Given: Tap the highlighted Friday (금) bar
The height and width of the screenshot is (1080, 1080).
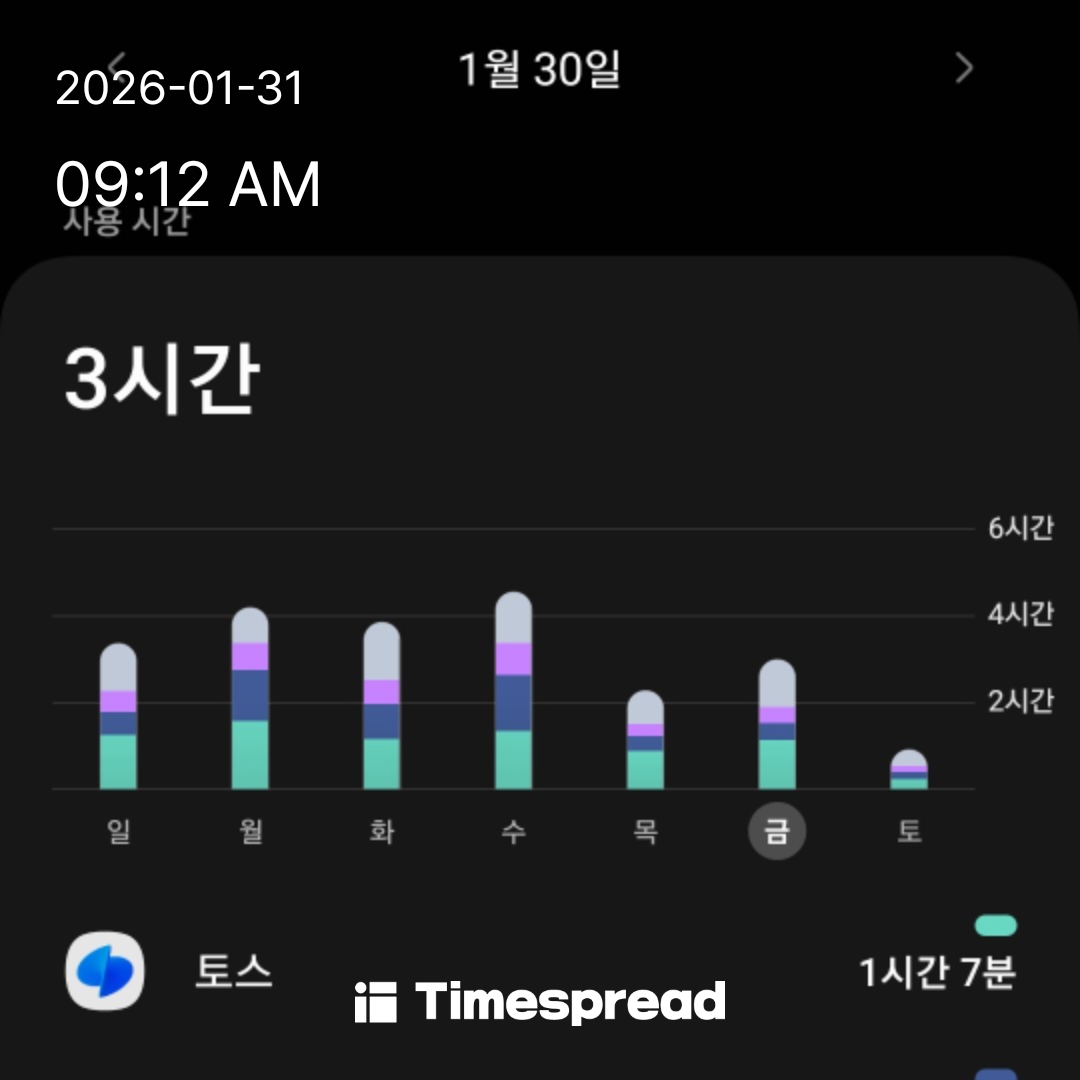Looking at the screenshot, I should [x=777, y=726].
